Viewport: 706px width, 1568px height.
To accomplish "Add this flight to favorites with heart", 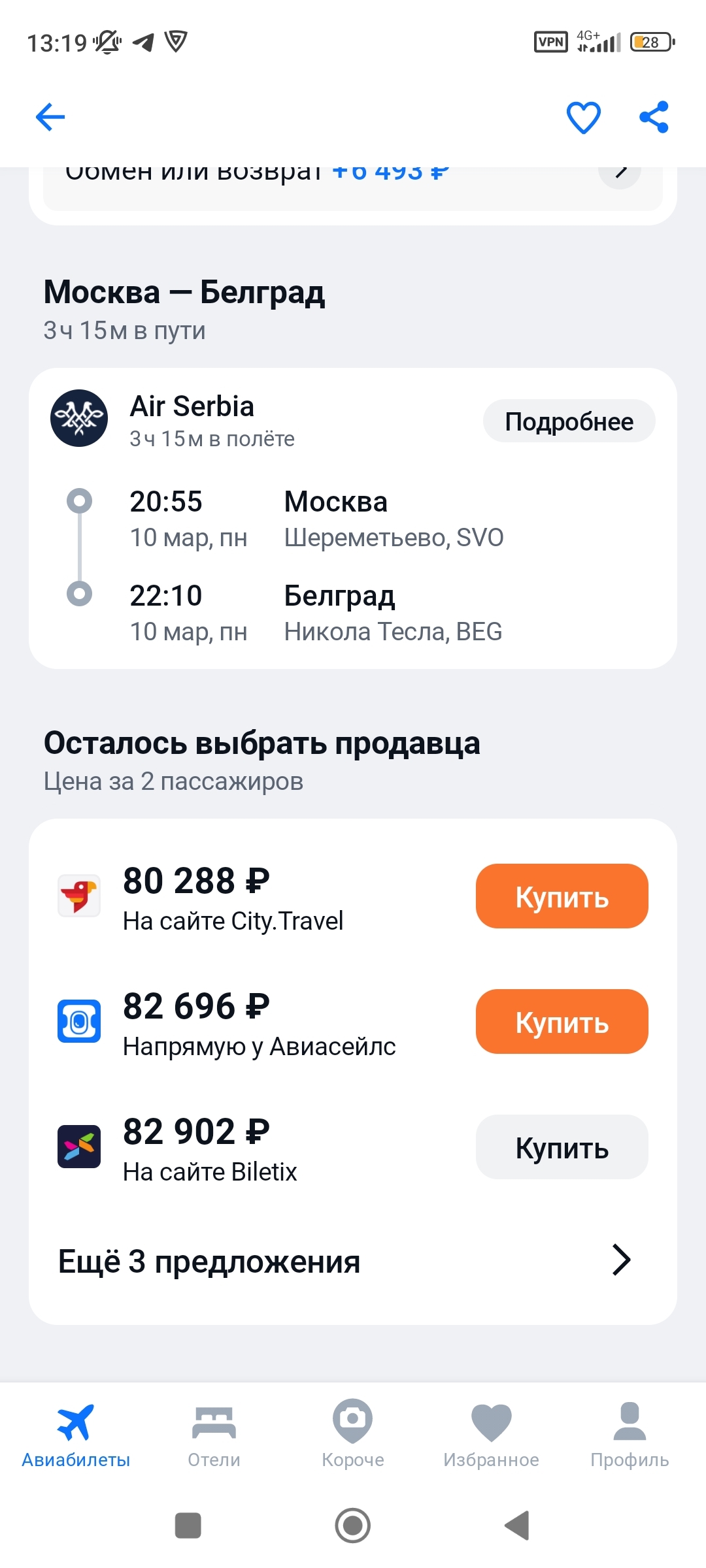I will tap(583, 118).
